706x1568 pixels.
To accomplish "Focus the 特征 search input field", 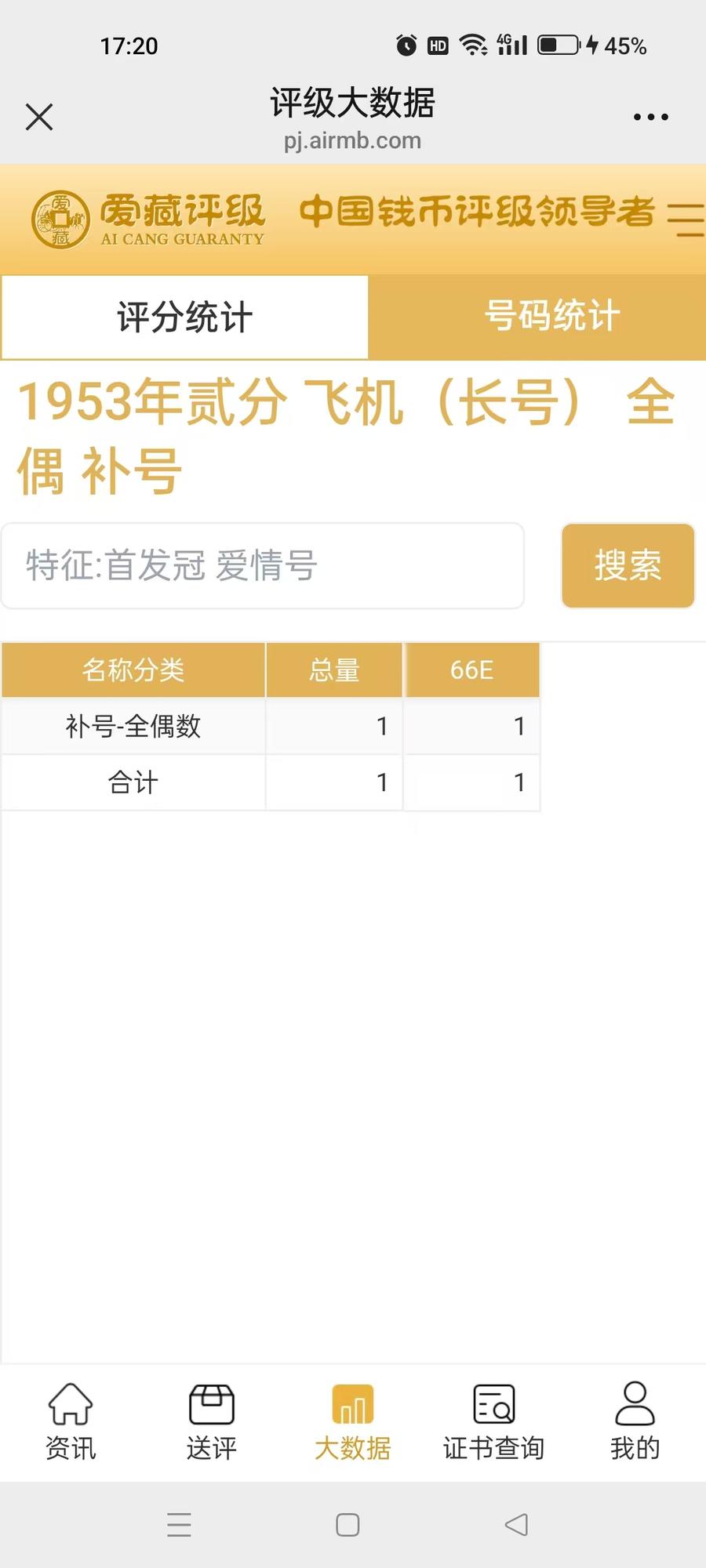I will pos(263,565).
